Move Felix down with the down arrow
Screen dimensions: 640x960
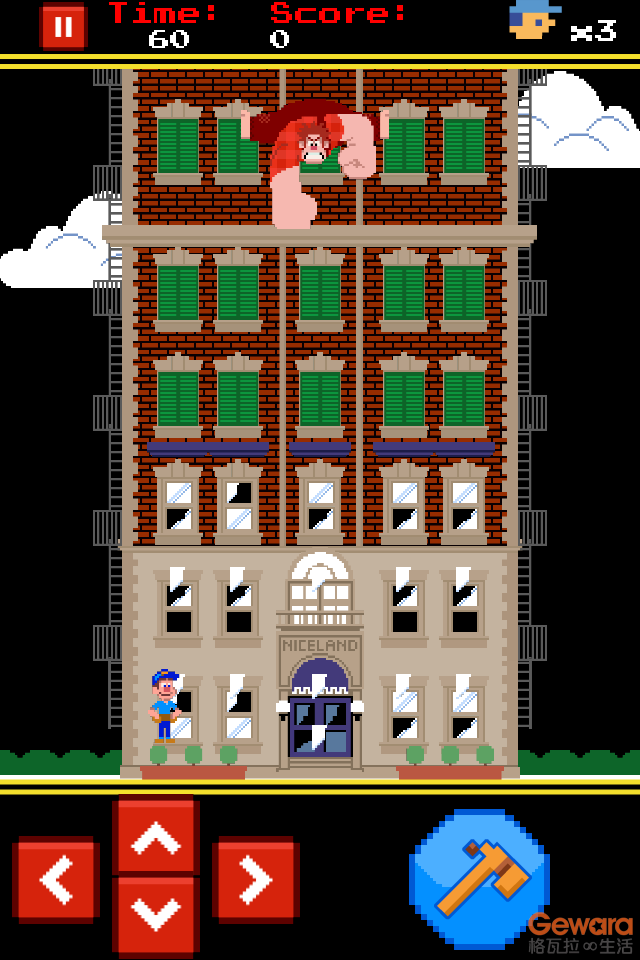pos(156,914)
